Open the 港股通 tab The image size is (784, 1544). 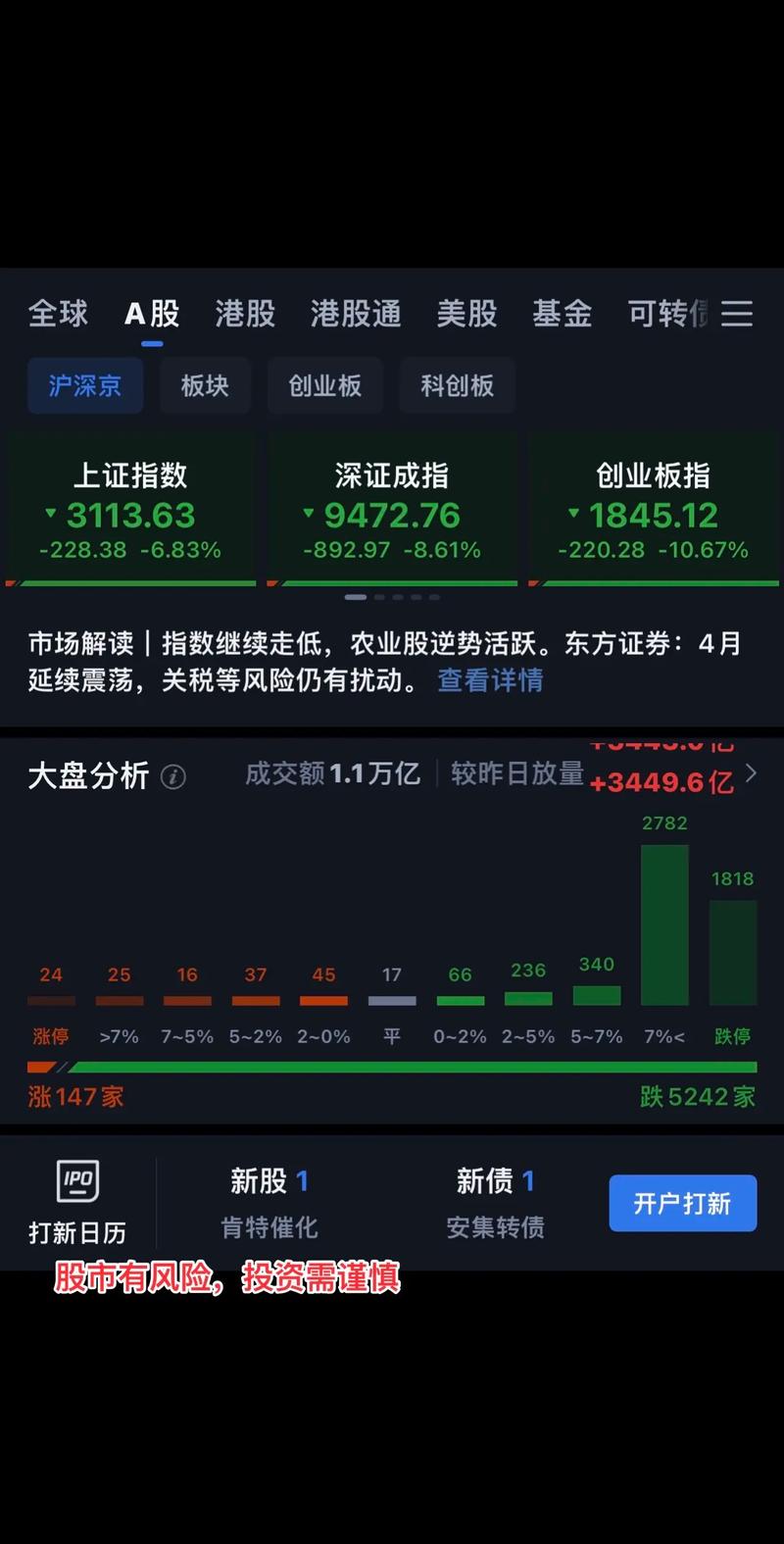tap(356, 314)
